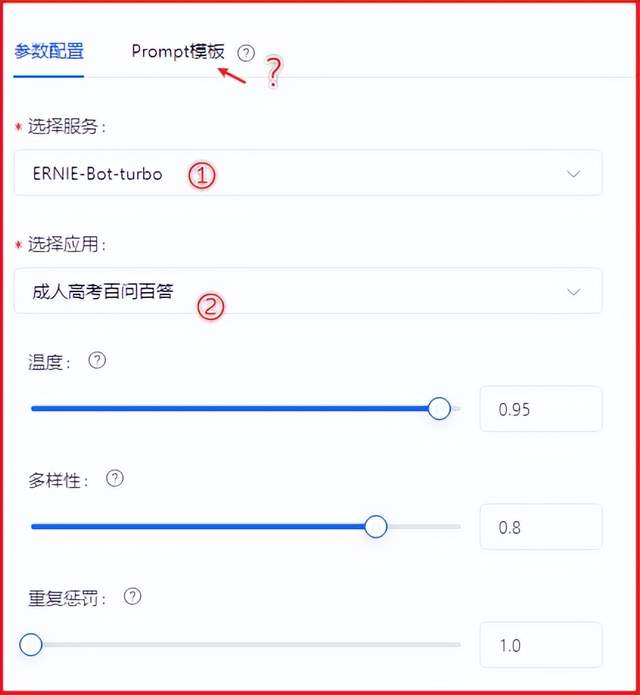This screenshot has width=640, height=695.
Task: Expand the 选择应用 dropdown showing 成人高考百问百答
Action: 308,291
